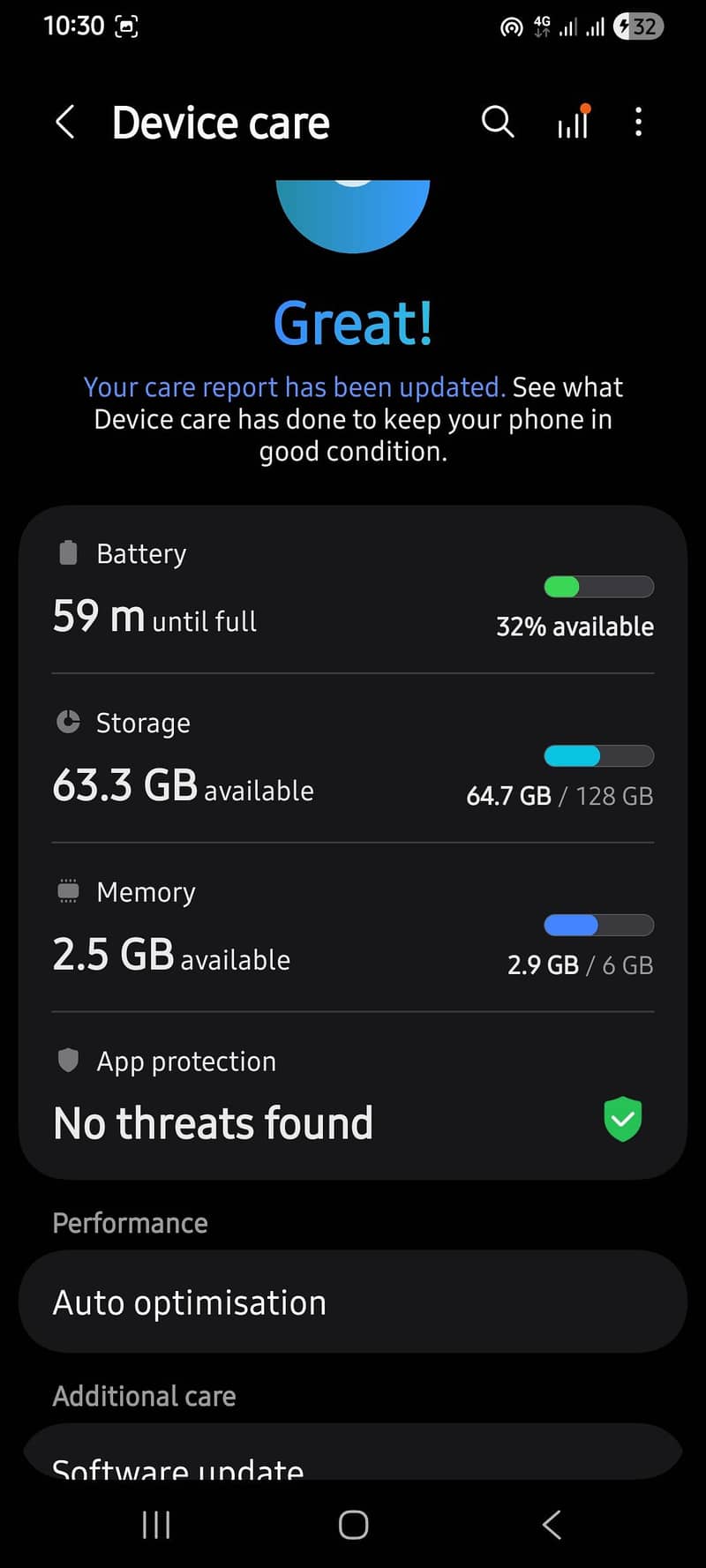Screen dimensions: 706x1568
Task: Open Auto optimisation settings
Action: click(x=353, y=1302)
